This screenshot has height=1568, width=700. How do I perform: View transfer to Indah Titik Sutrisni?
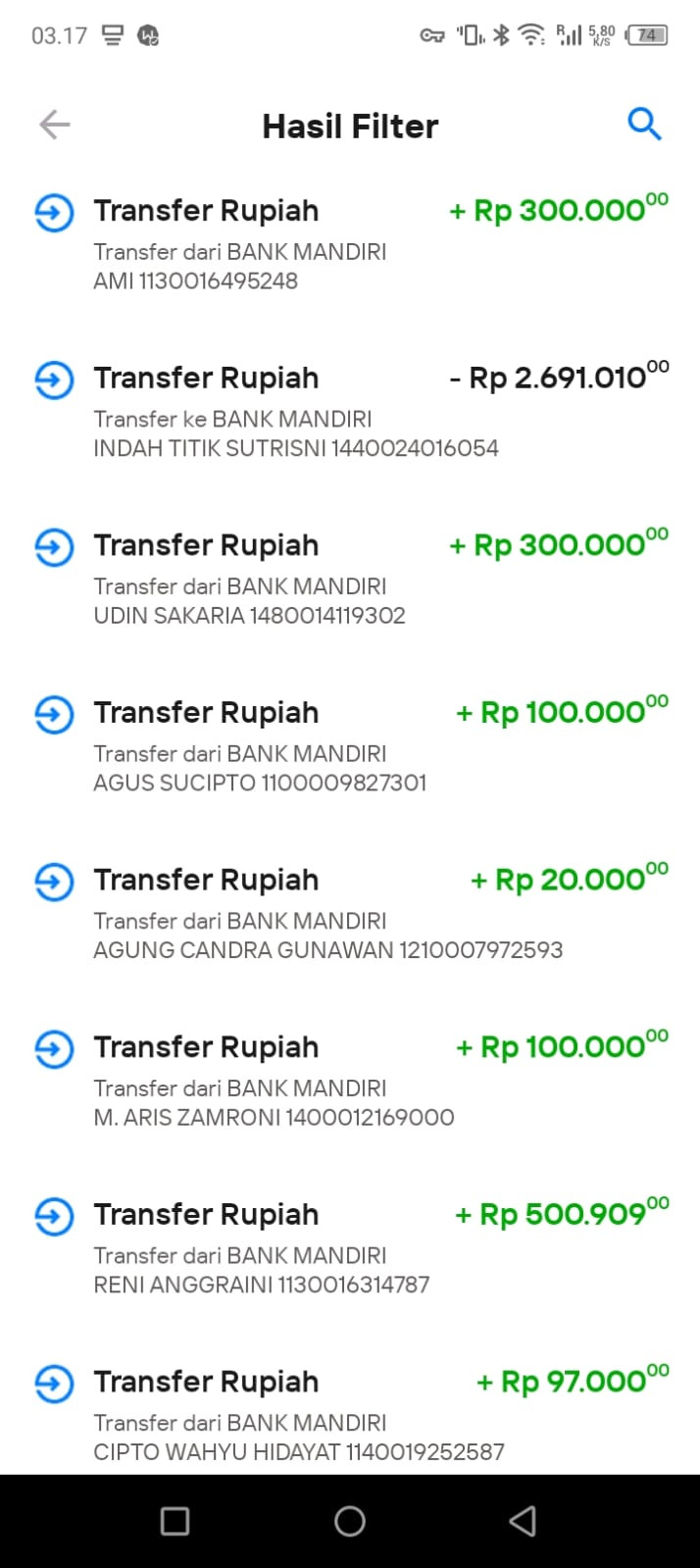(350, 412)
